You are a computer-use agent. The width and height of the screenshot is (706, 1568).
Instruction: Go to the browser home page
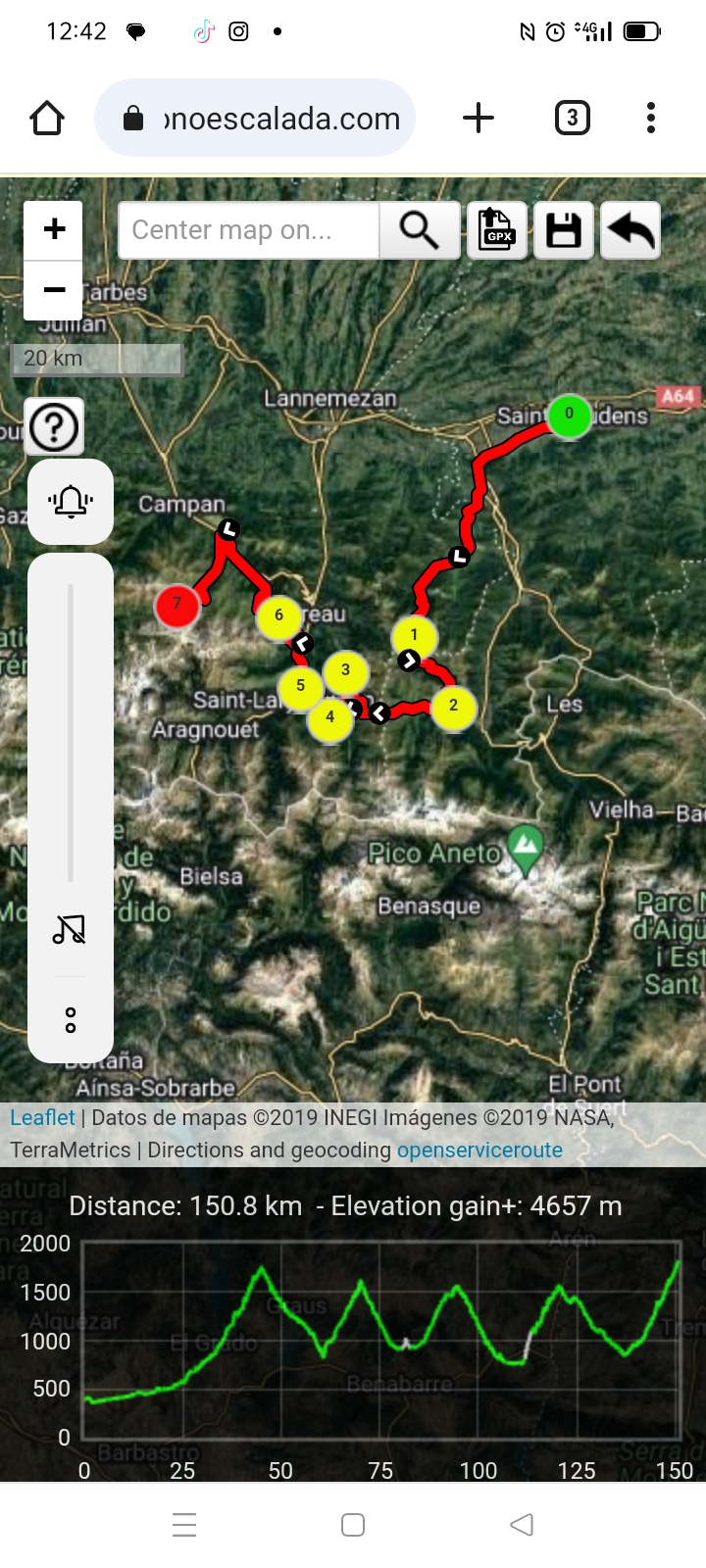click(x=47, y=119)
